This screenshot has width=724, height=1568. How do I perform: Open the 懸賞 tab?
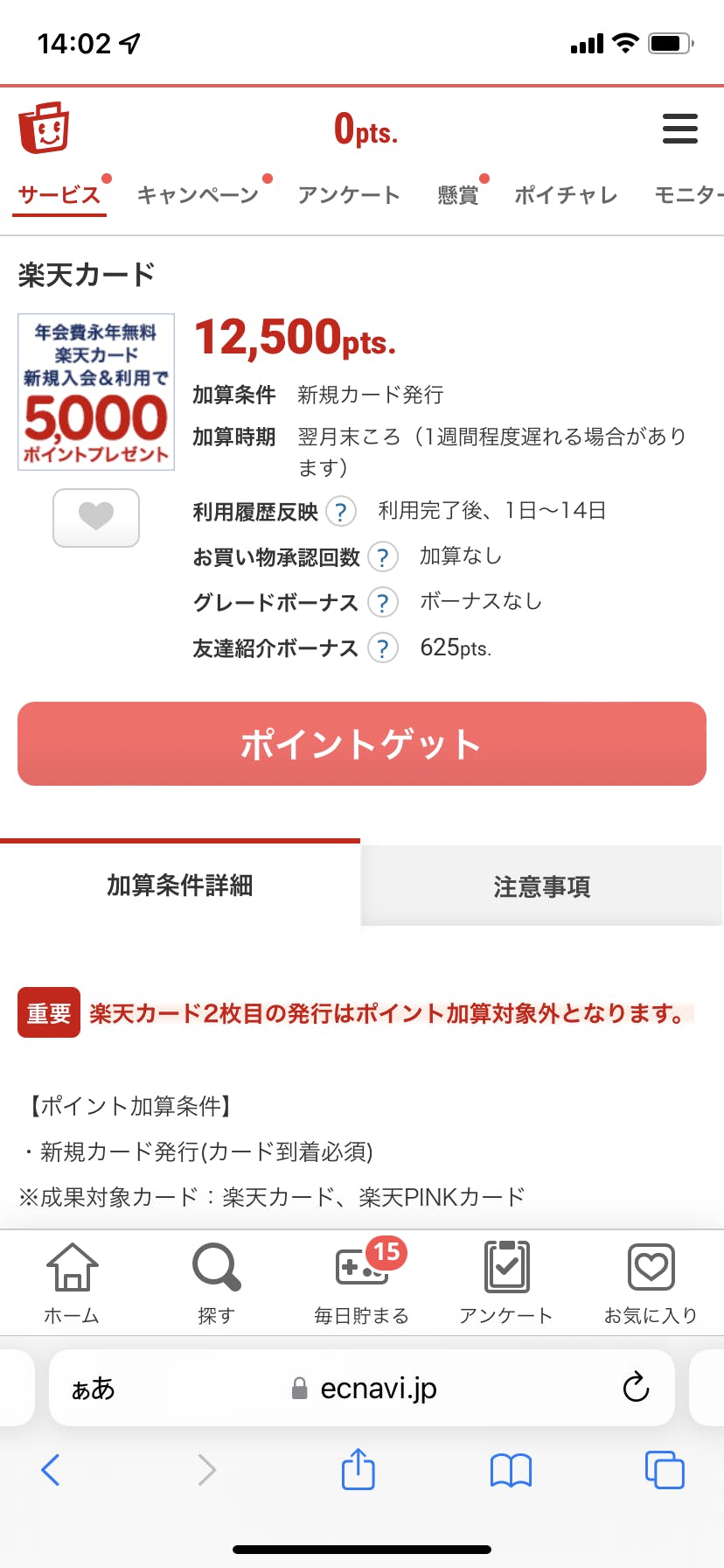[x=458, y=194]
